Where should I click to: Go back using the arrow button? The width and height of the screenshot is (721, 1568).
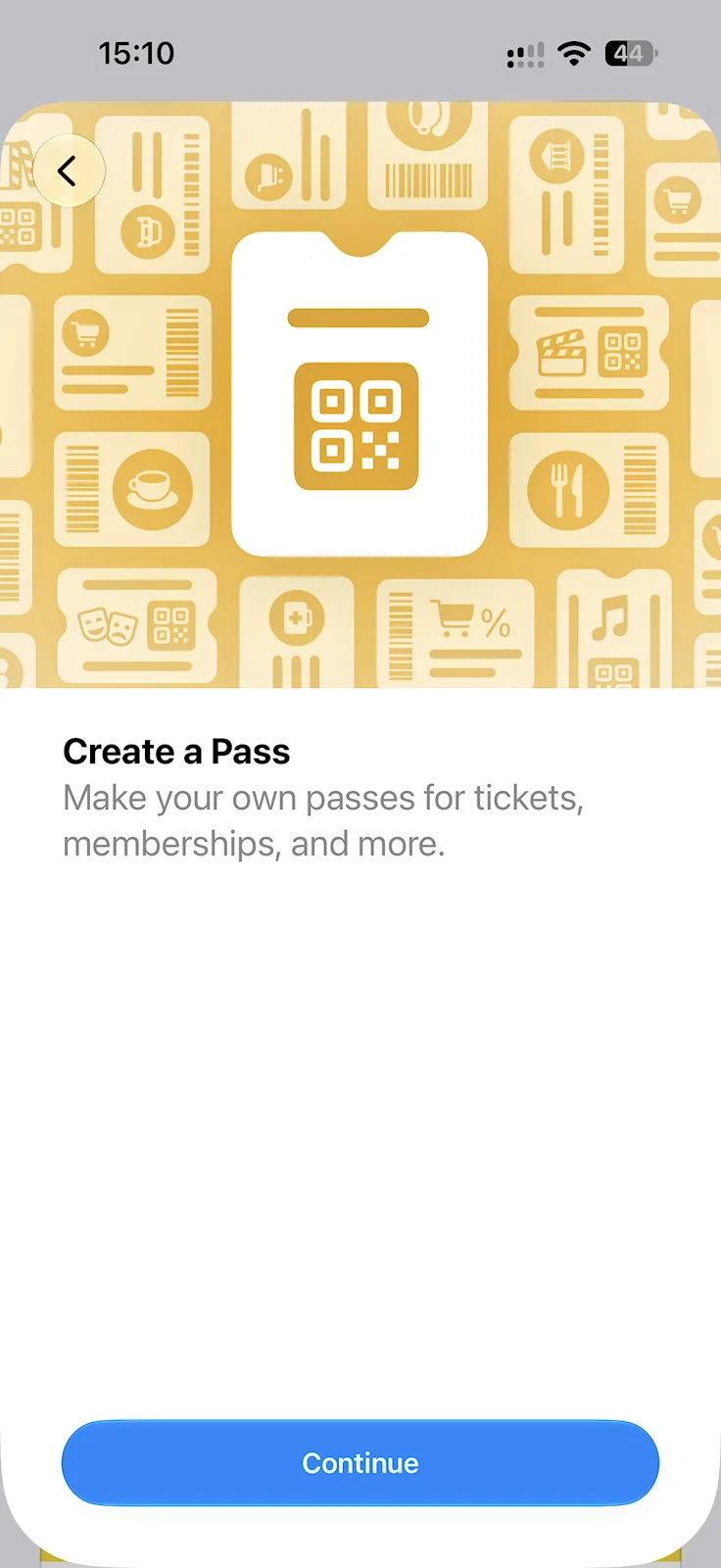(69, 171)
